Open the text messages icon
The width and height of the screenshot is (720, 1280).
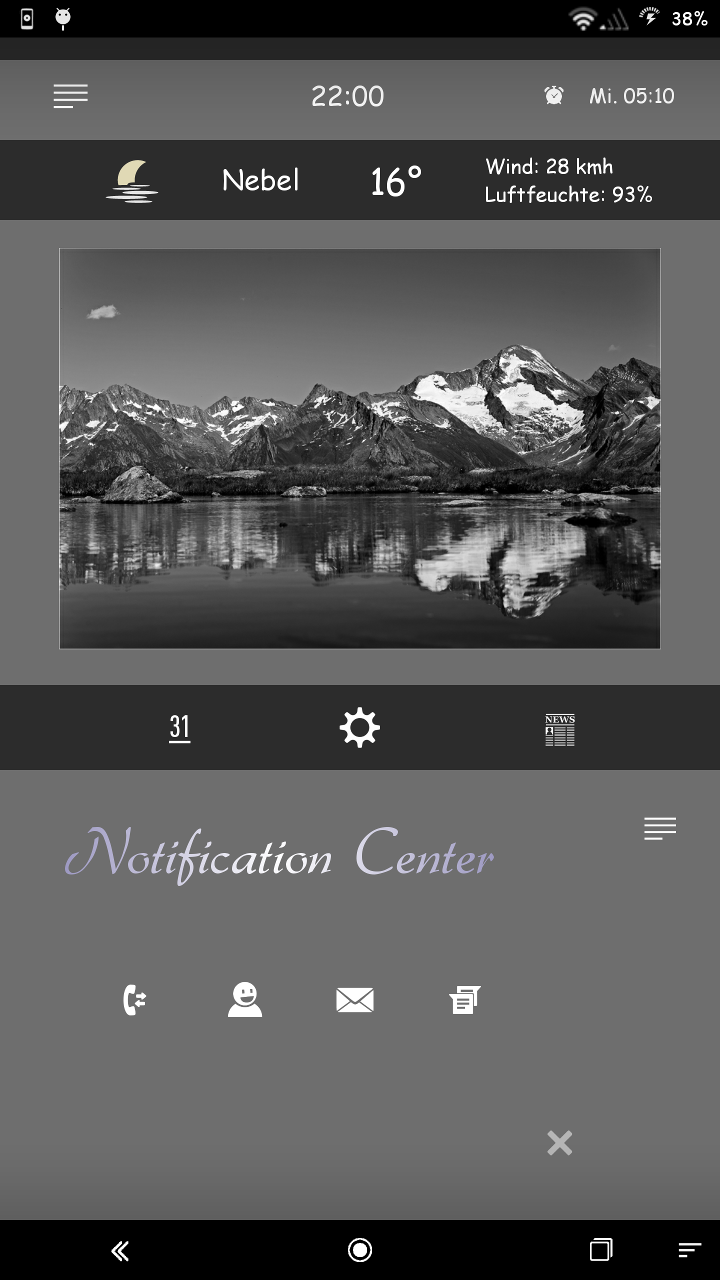tap(465, 1000)
